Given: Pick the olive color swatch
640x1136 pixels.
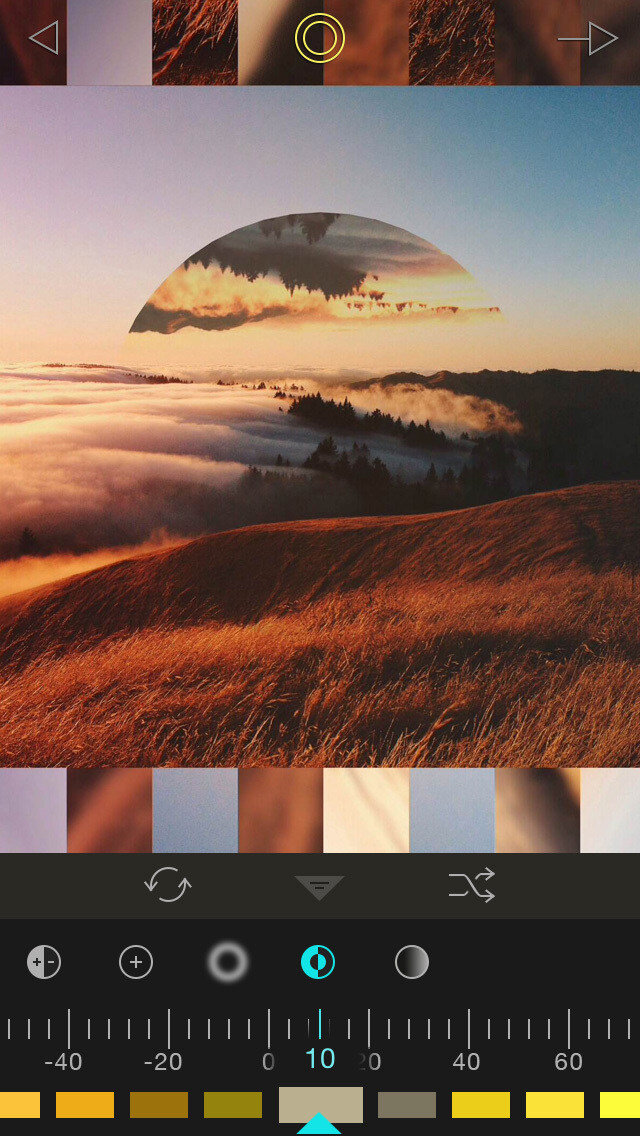Looking at the screenshot, I should [233, 1105].
